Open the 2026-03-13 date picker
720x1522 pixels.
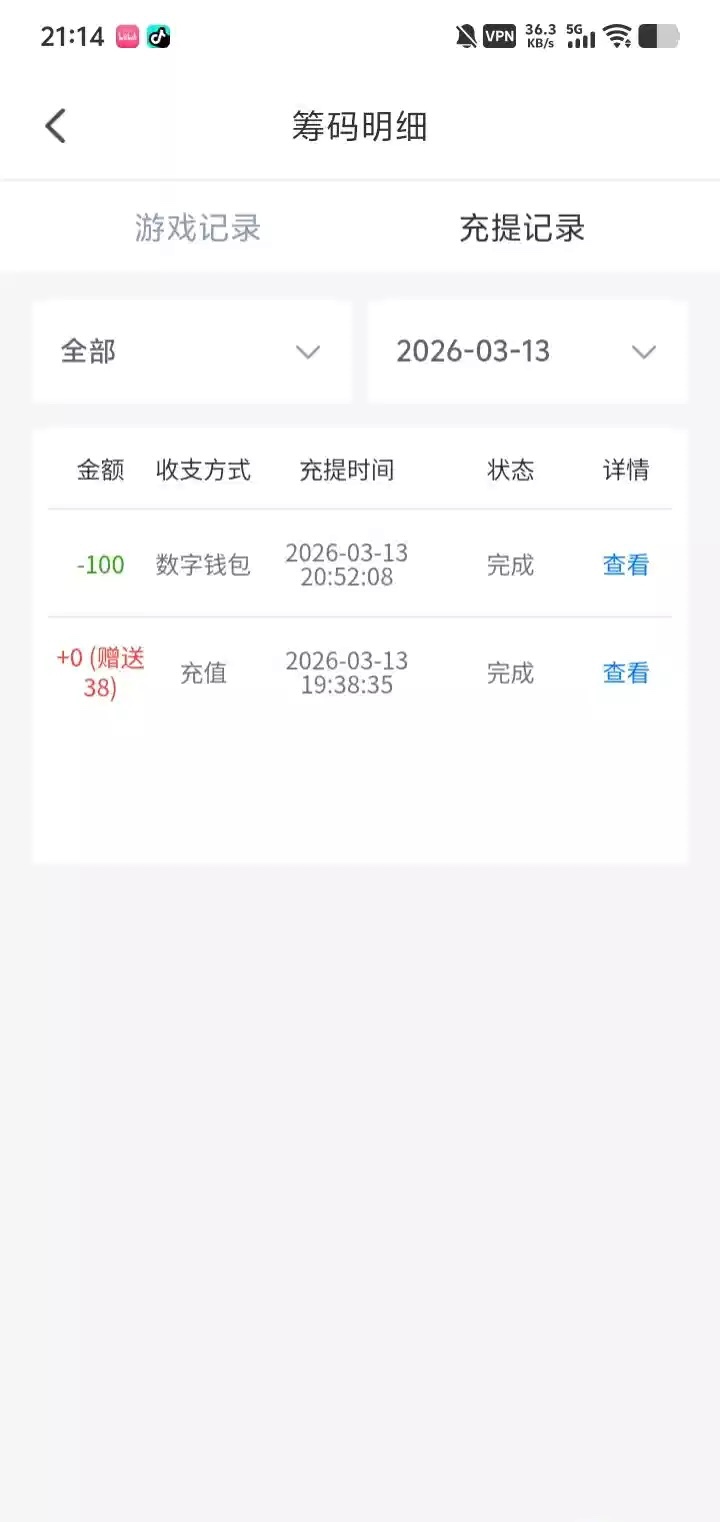(527, 352)
